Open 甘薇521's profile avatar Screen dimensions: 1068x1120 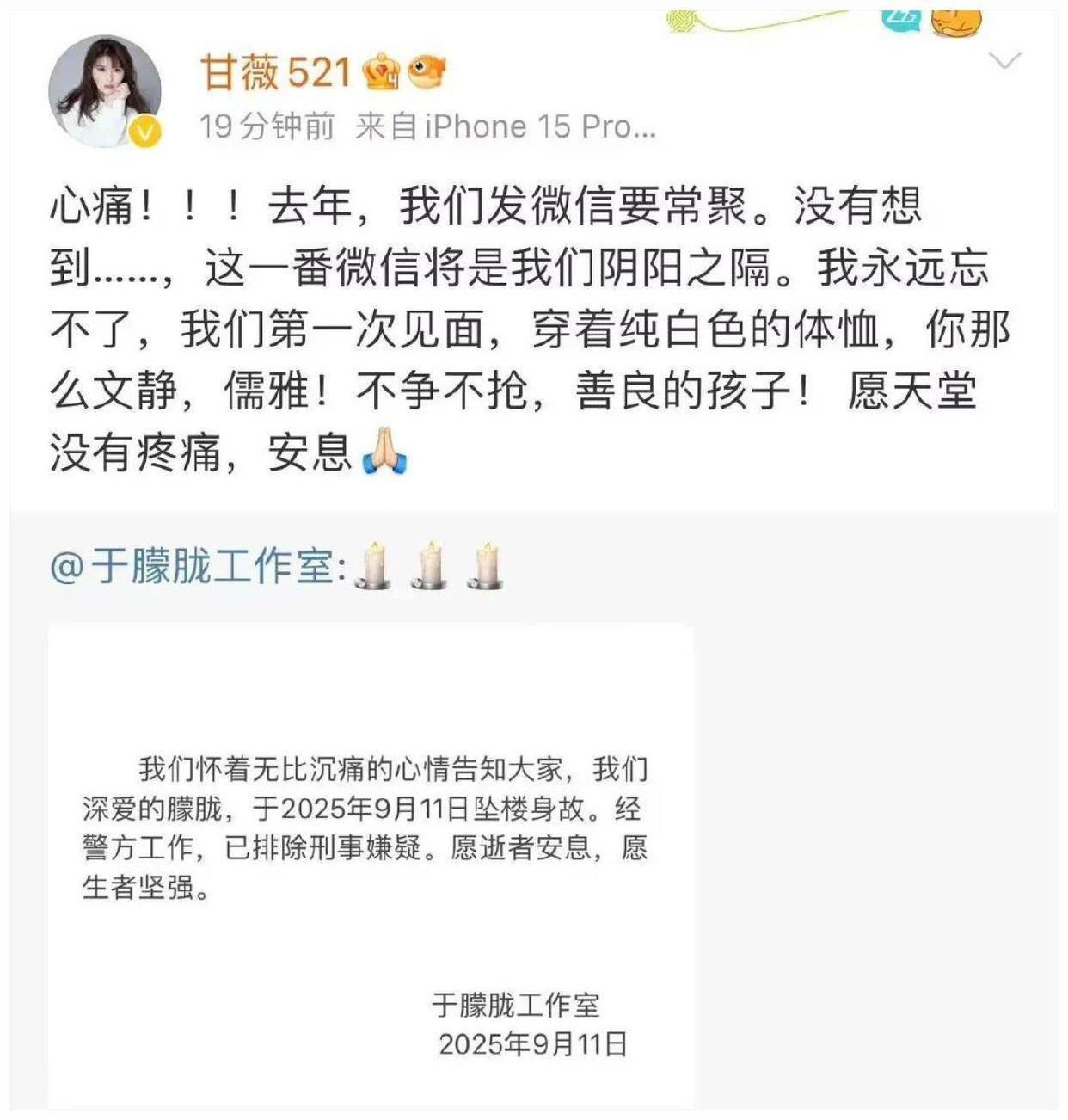[x=105, y=91]
